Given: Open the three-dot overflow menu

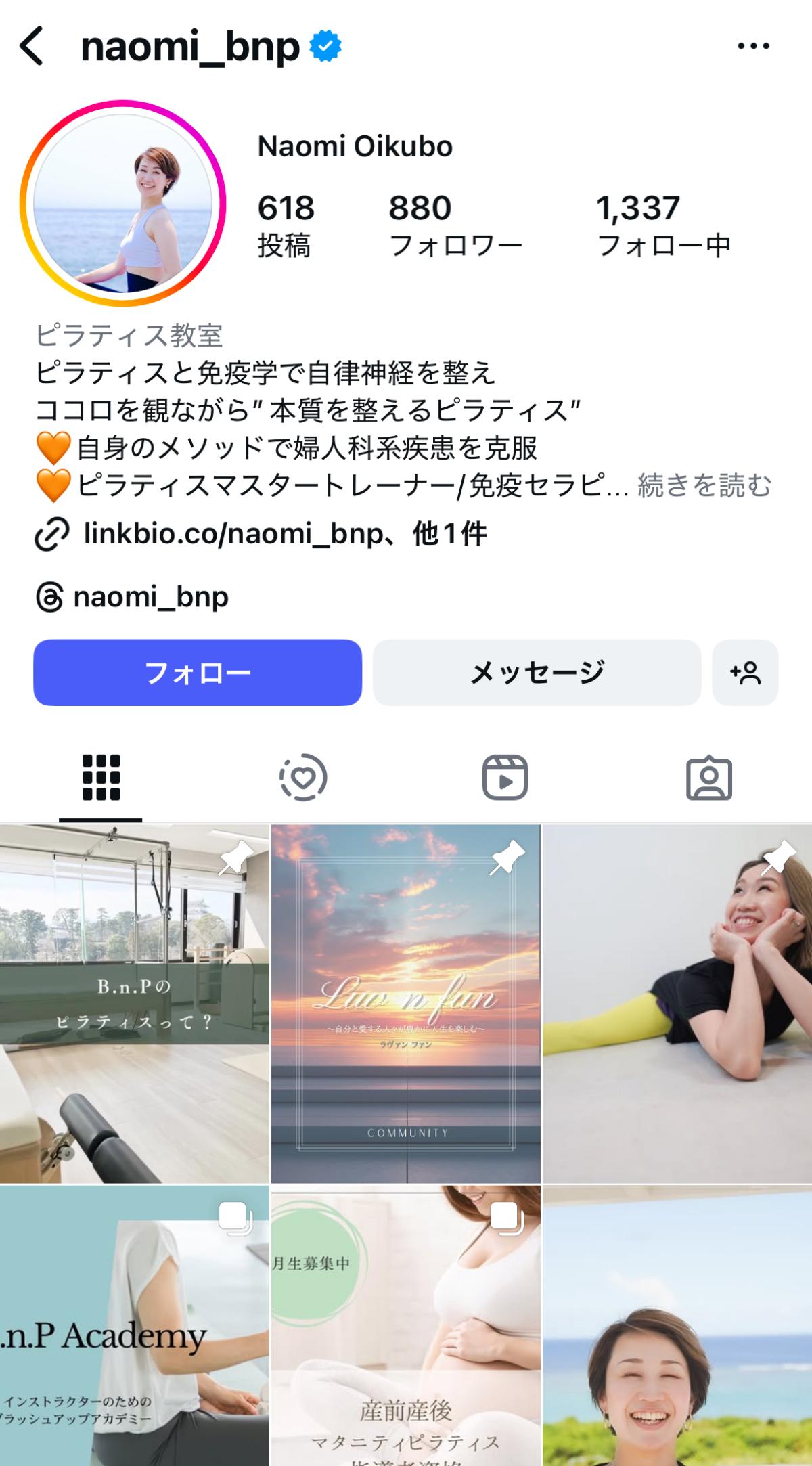Looking at the screenshot, I should 753,46.
